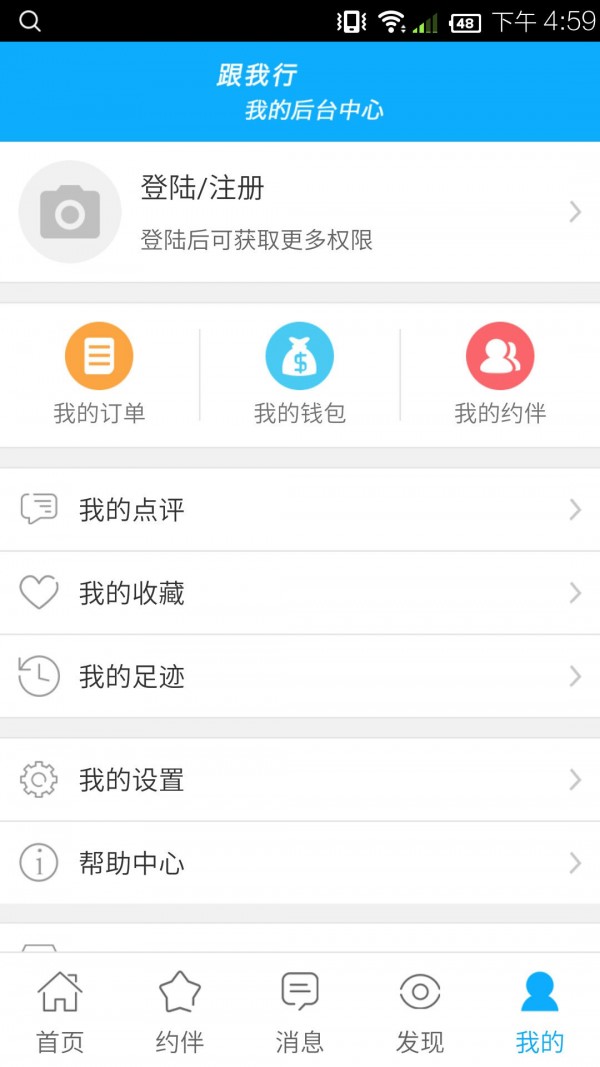Open 我的设置 settings row
This screenshot has width=600, height=1067.
[300, 780]
